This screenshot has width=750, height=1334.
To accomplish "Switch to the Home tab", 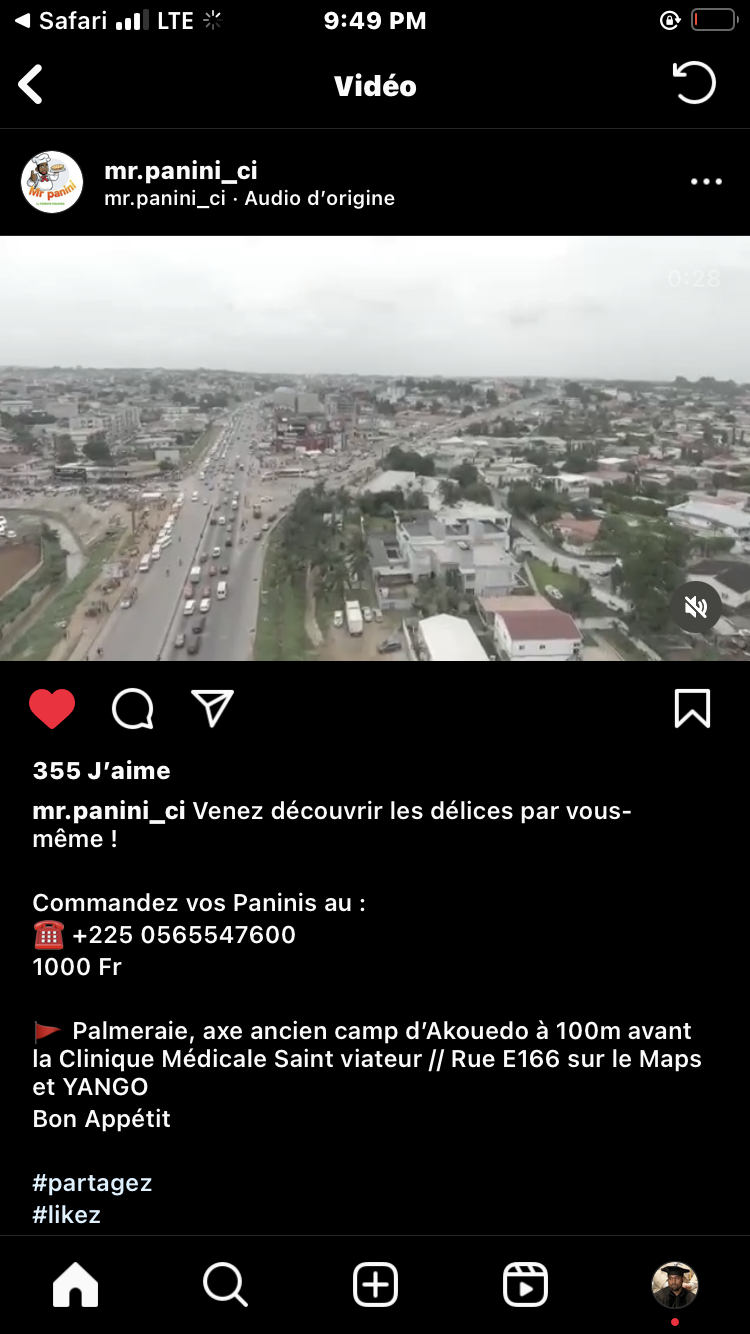I will (76, 1285).
